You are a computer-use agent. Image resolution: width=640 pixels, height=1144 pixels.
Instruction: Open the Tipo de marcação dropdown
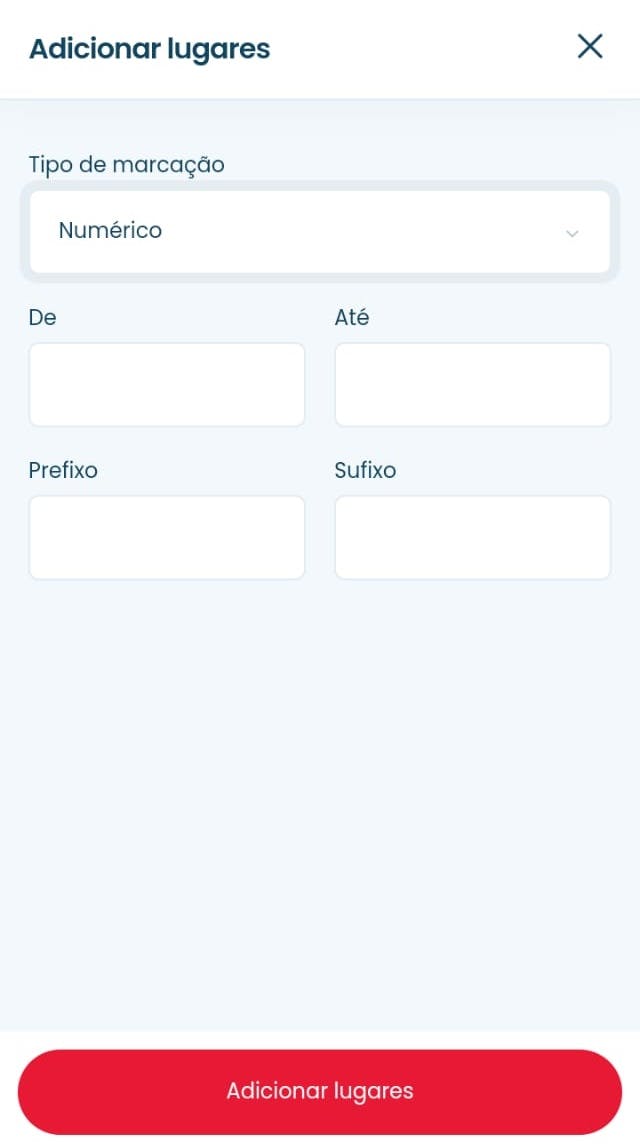[320, 231]
